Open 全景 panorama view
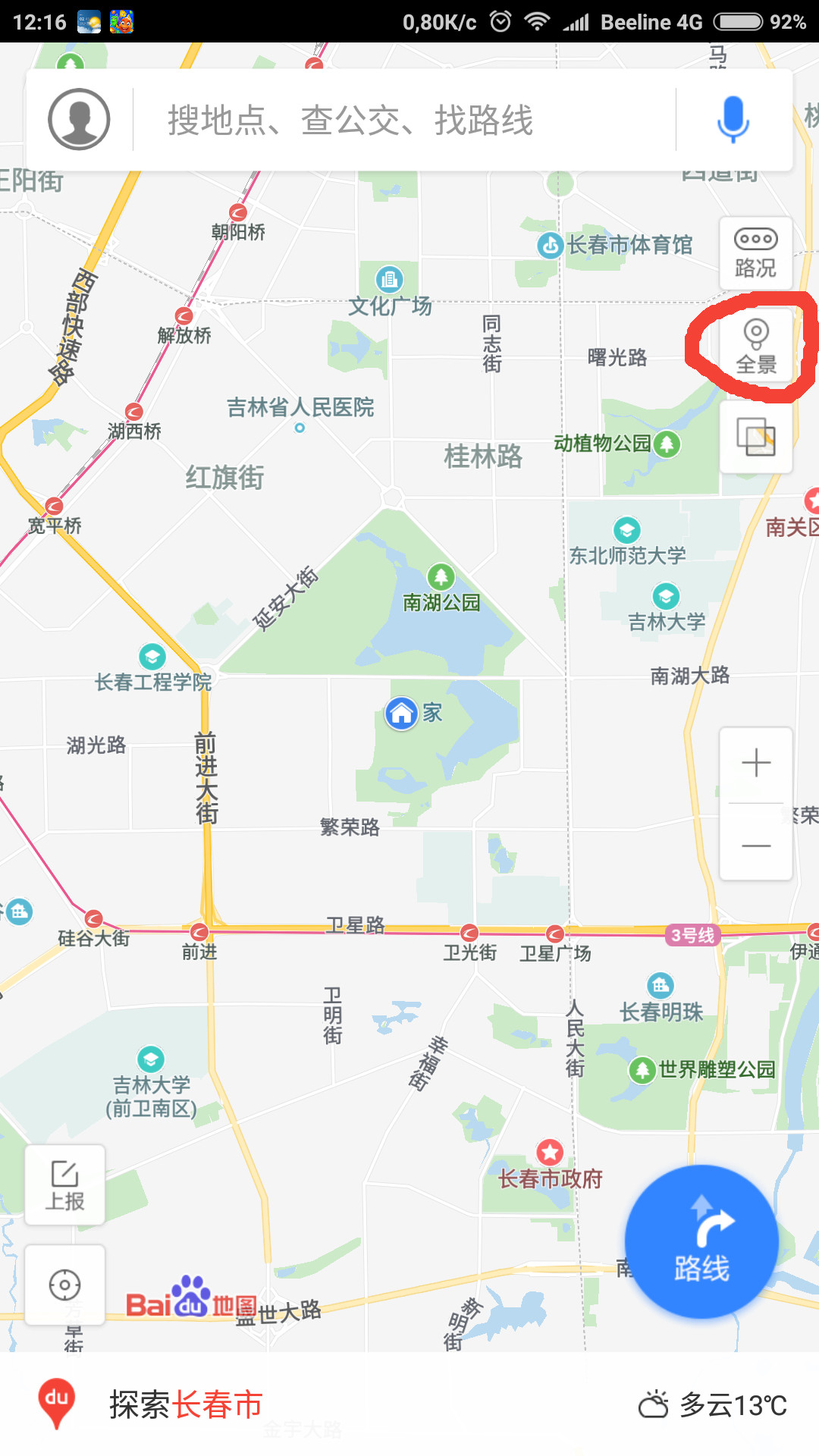The width and height of the screenshot is (819, 1456). coord(755,347)
